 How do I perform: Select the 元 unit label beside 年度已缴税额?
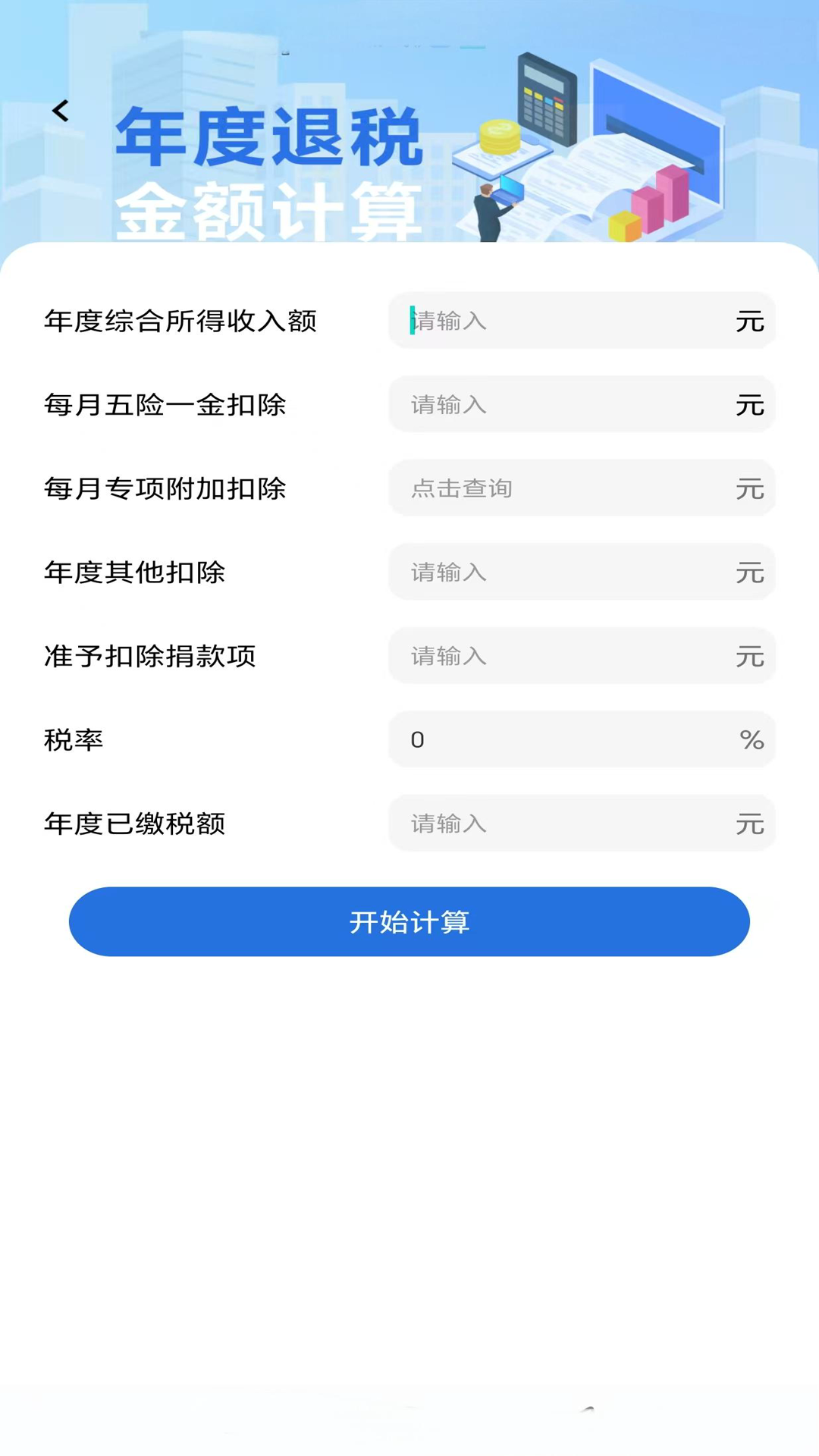(x=752, y=824)
